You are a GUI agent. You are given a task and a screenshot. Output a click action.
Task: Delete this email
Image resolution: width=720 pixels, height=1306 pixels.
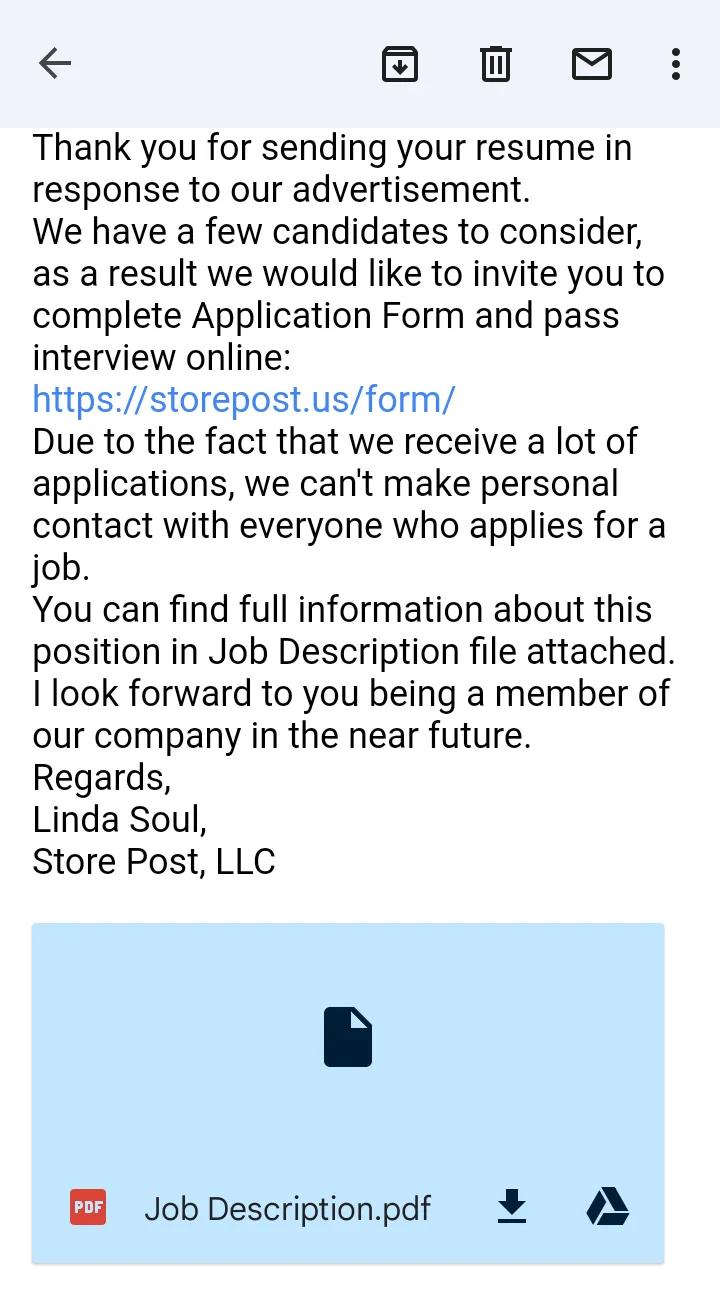pyautogui.click(x=496, y=64)
